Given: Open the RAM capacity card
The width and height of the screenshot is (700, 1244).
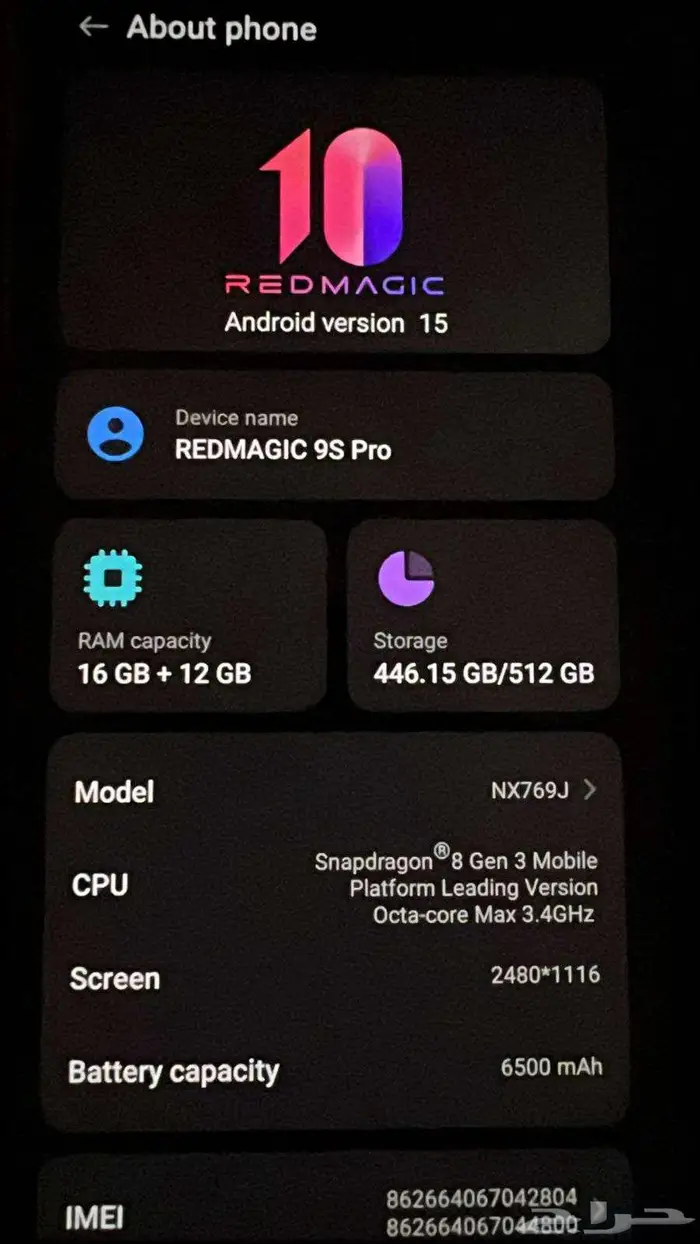Looking at the screenshot, I should [x=189, y=614].
